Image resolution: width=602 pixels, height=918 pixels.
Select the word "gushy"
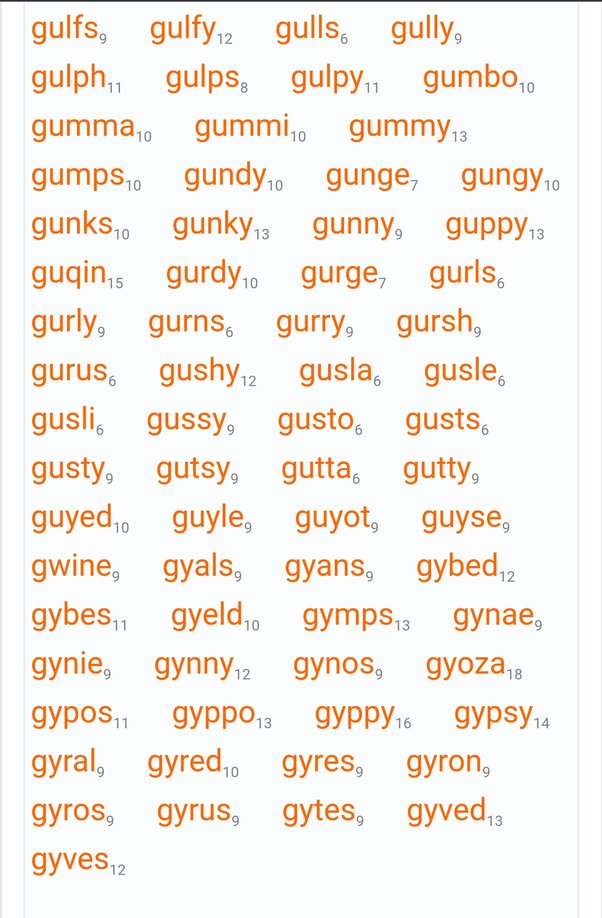(199, 372)
